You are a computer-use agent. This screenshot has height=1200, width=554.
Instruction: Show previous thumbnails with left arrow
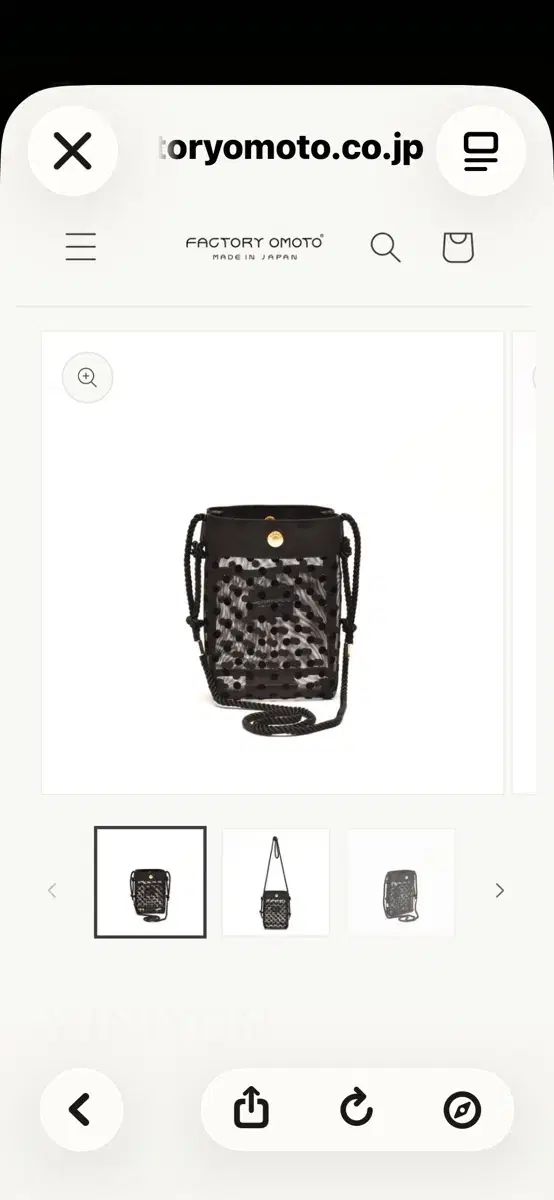(53, 890)
